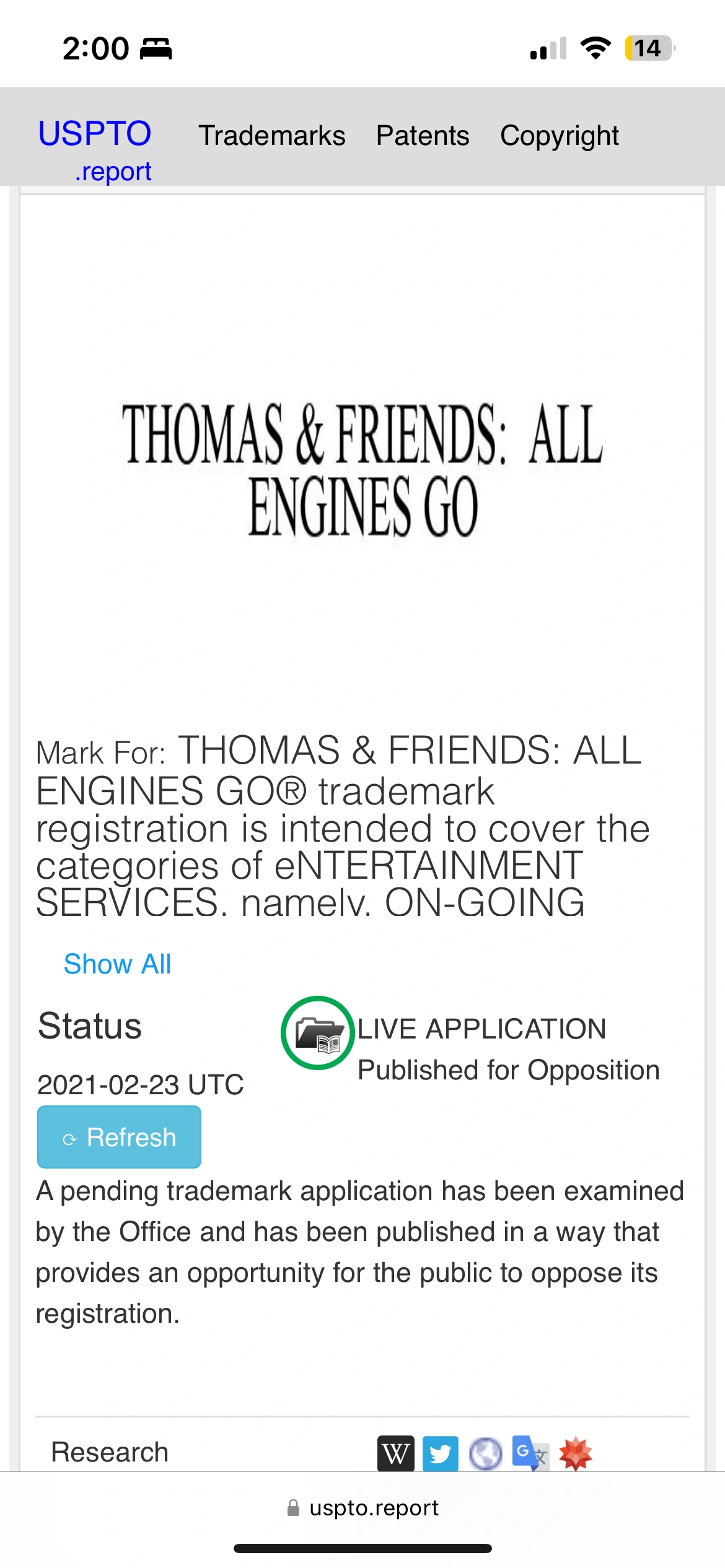Open Google Translate research icon
This screenshot has height=1568, width=725.
pyautogui.click(x=530, y=1453)
